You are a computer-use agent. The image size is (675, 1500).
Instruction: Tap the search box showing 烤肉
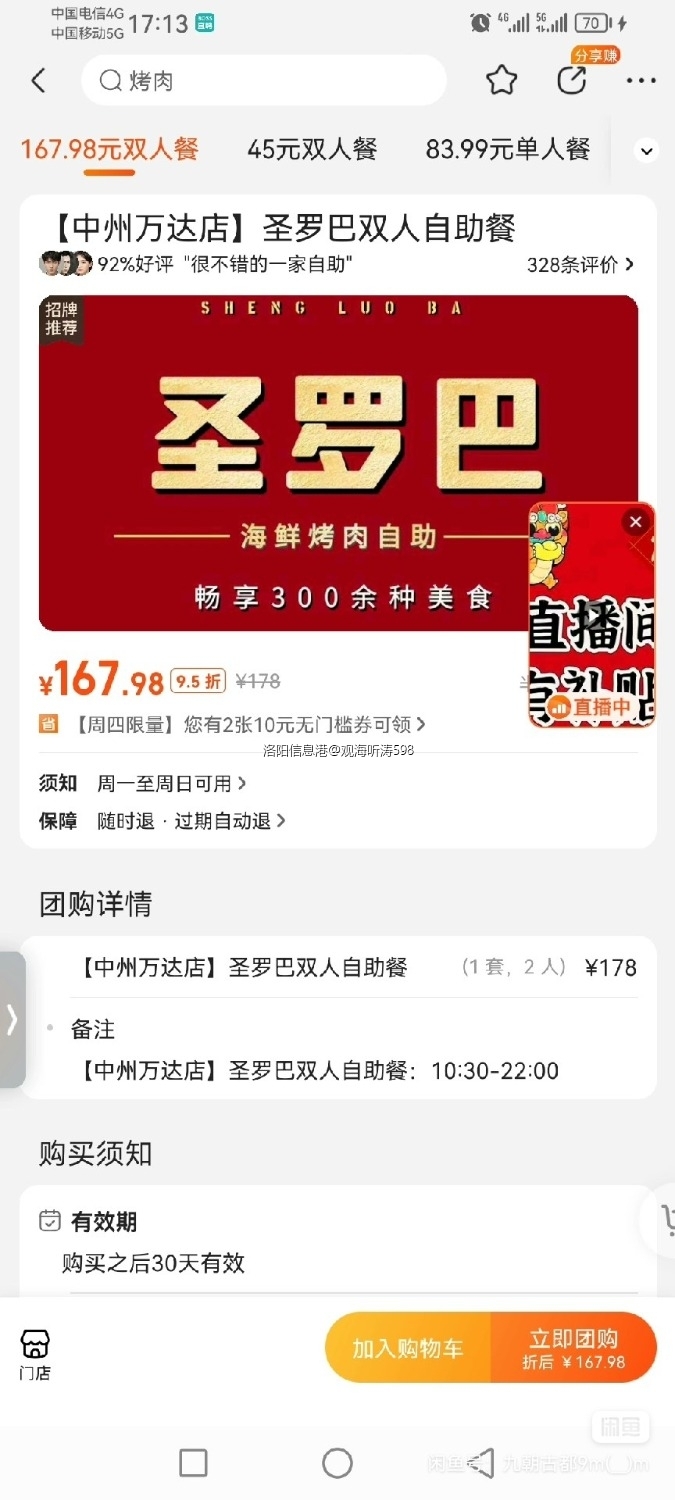264,81
